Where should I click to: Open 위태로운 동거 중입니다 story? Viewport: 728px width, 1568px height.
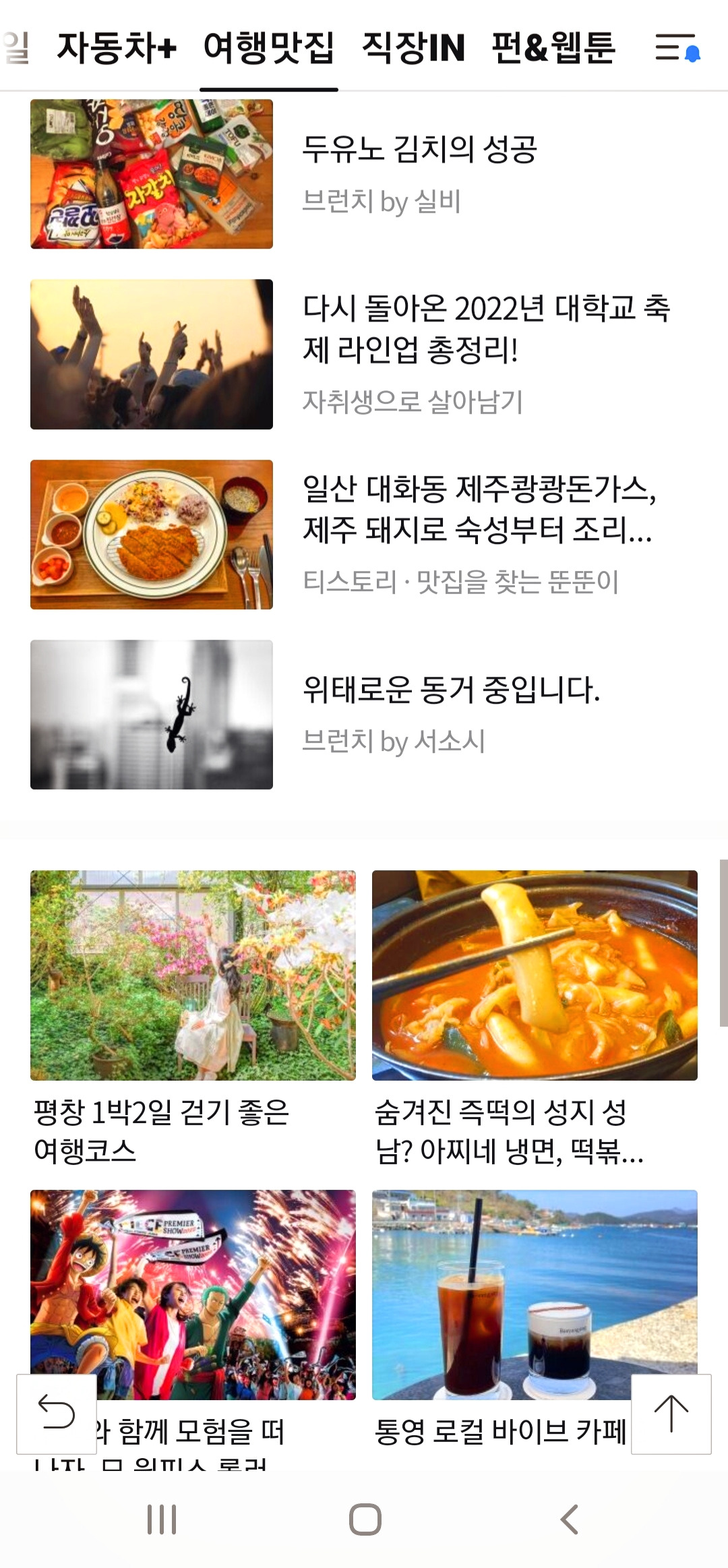point(450,690)
